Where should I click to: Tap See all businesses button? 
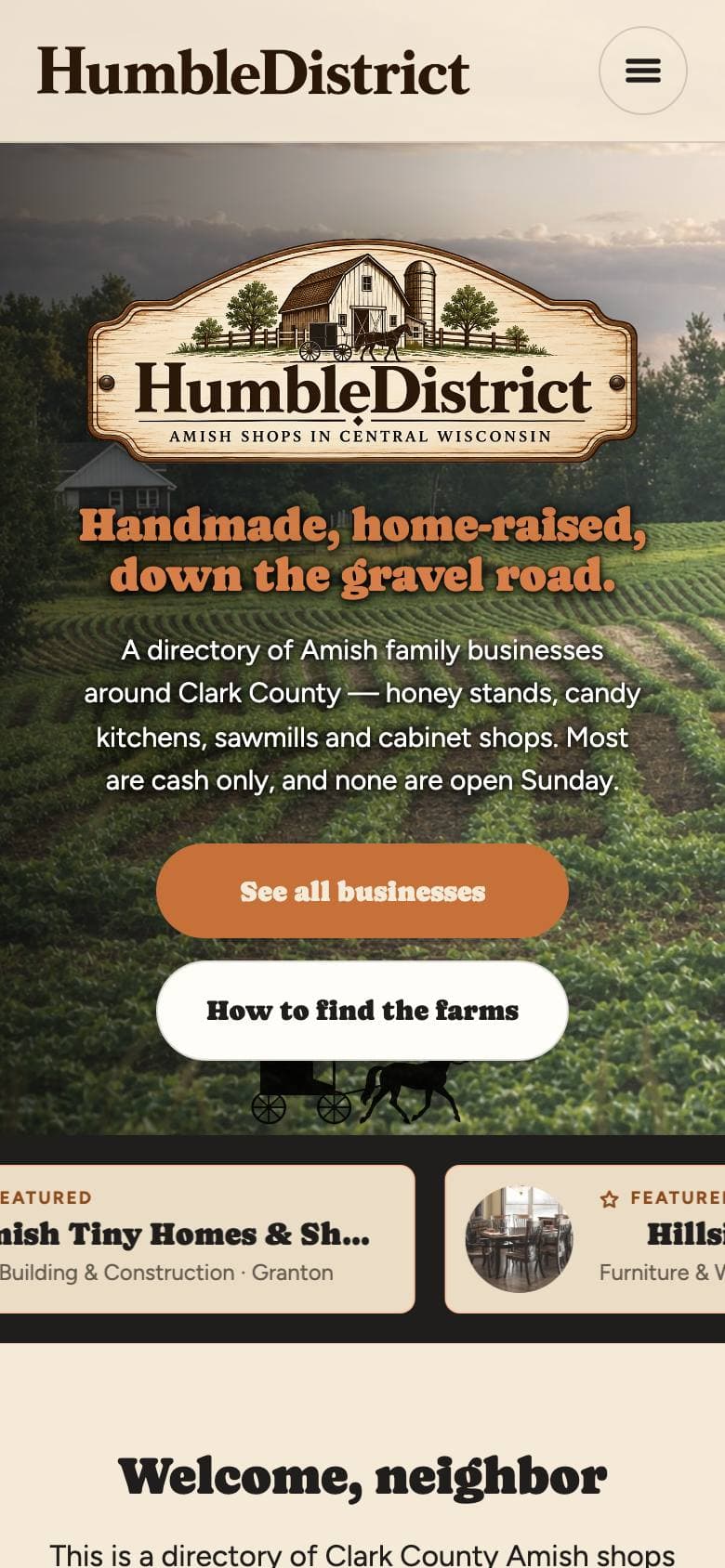tap(362, 891)
